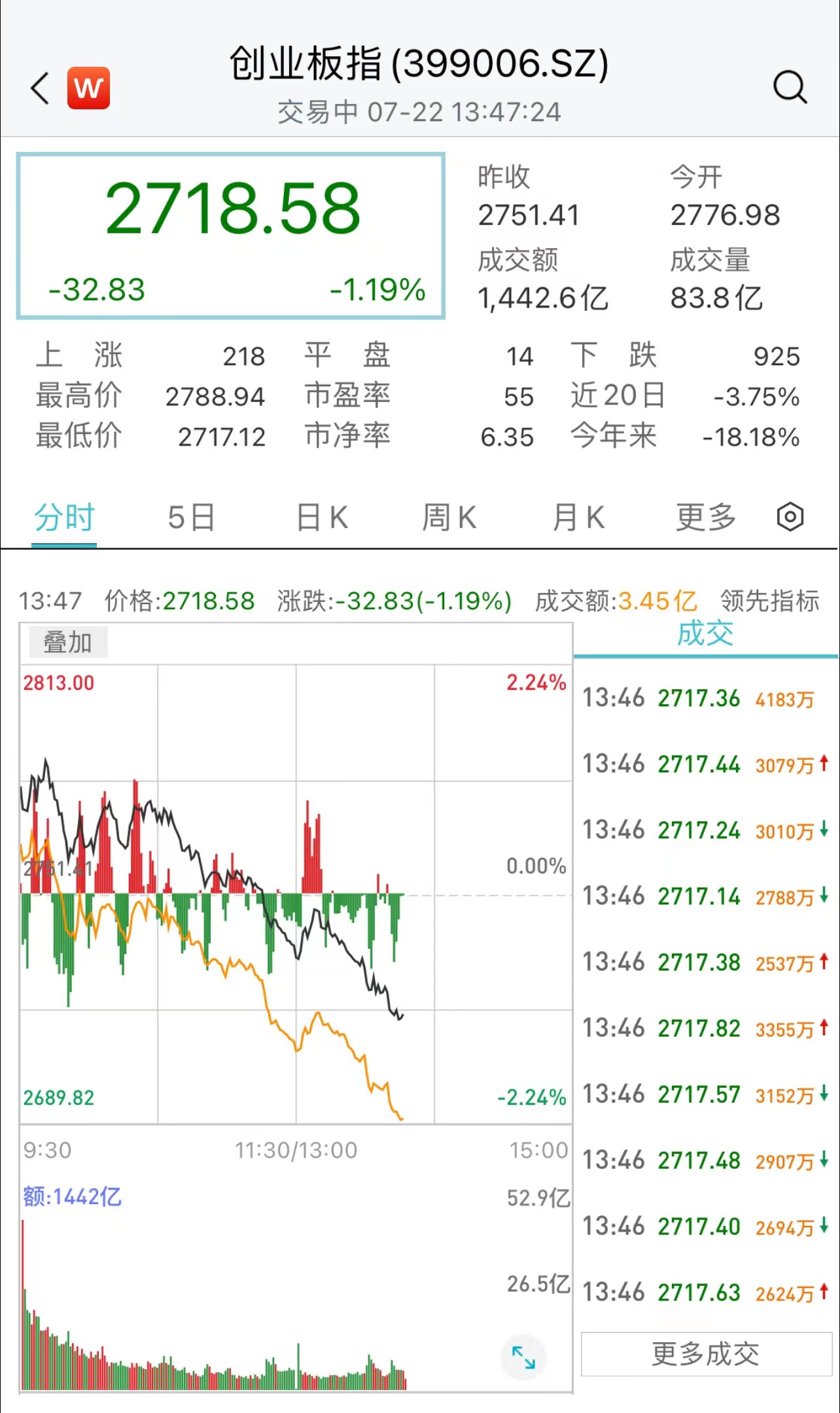Switch to the 5日 chart tab
This screenshot has width=840, height=1413.
pos(191,518)
